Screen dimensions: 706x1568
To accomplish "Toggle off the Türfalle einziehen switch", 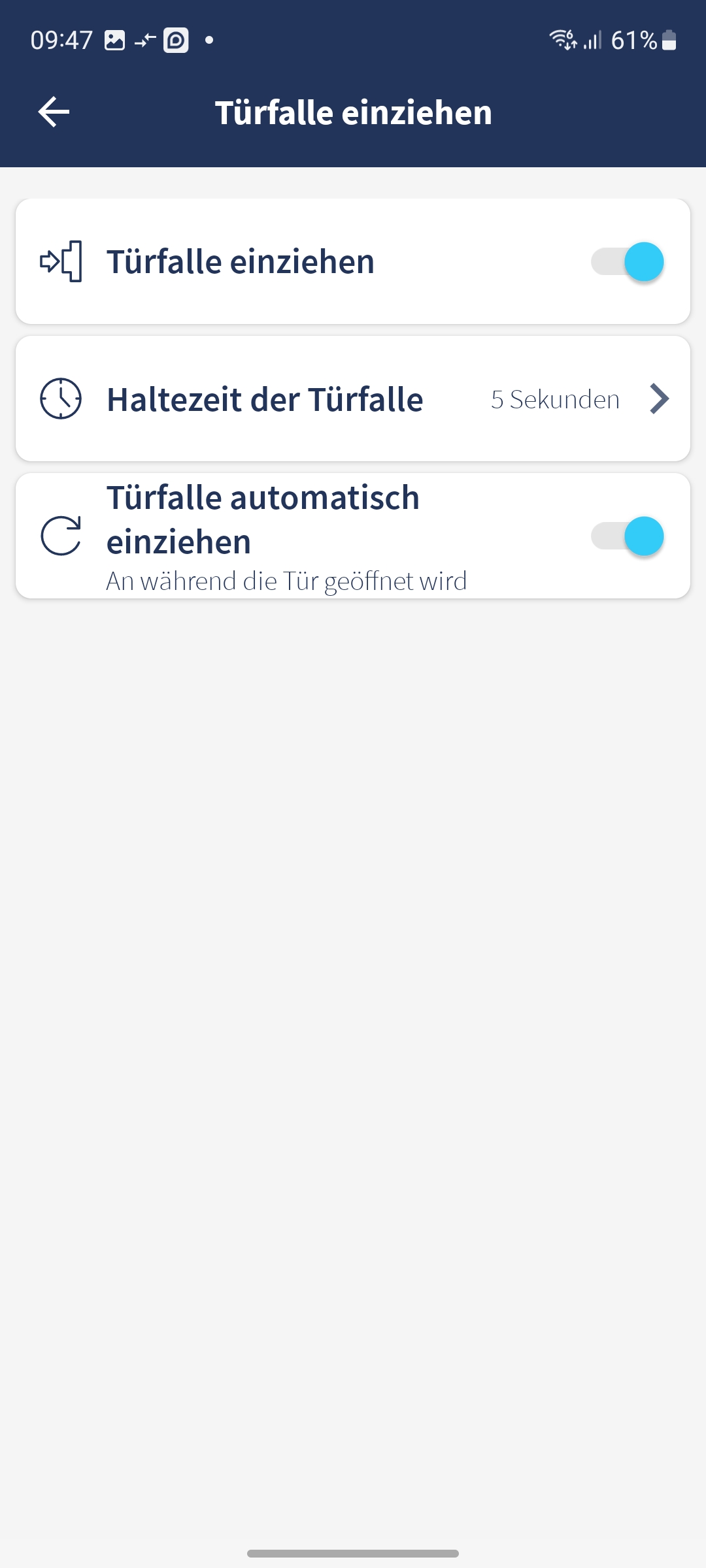I will (628, 262).
